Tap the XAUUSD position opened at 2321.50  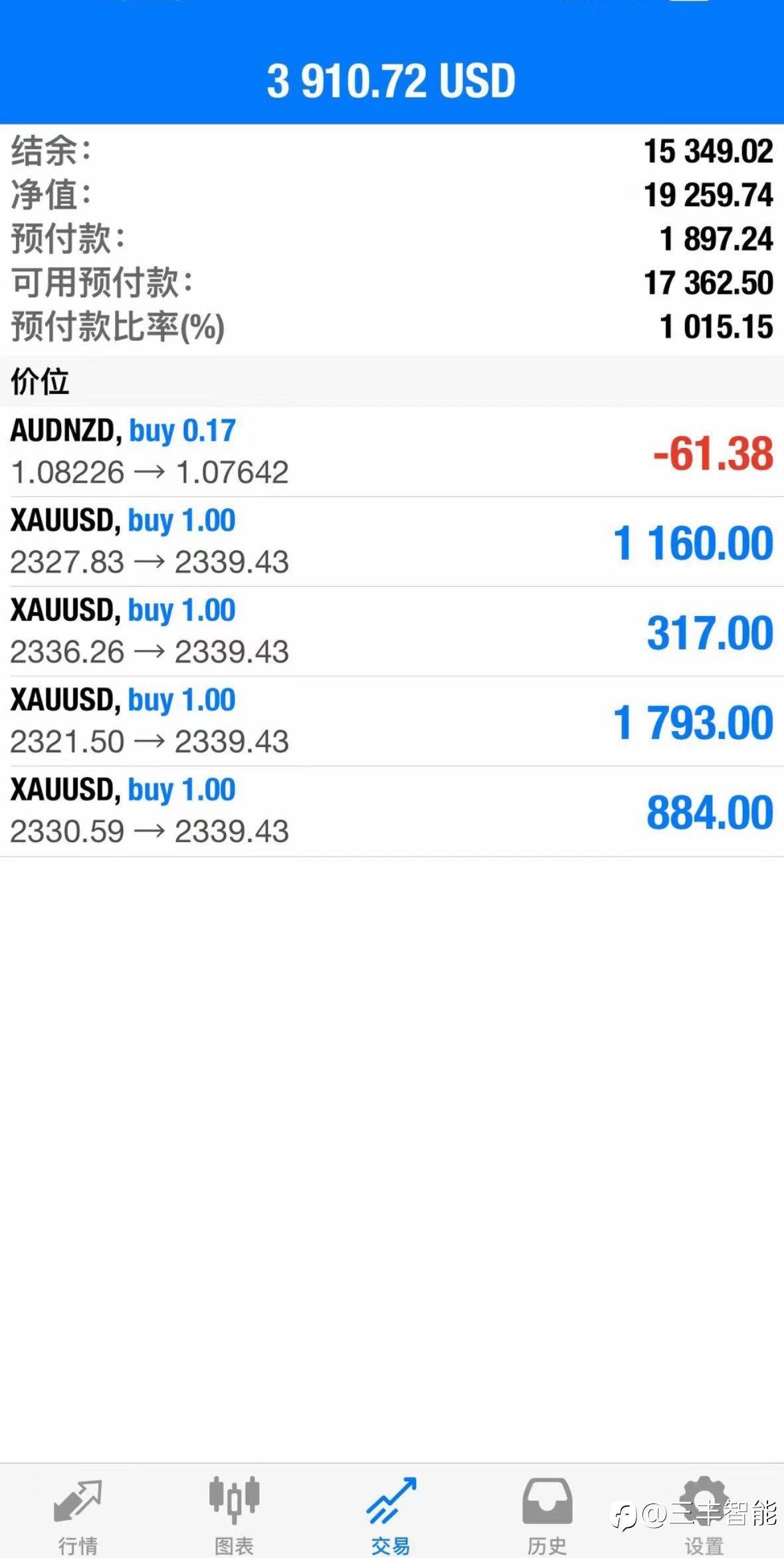(x=392, y=721)
